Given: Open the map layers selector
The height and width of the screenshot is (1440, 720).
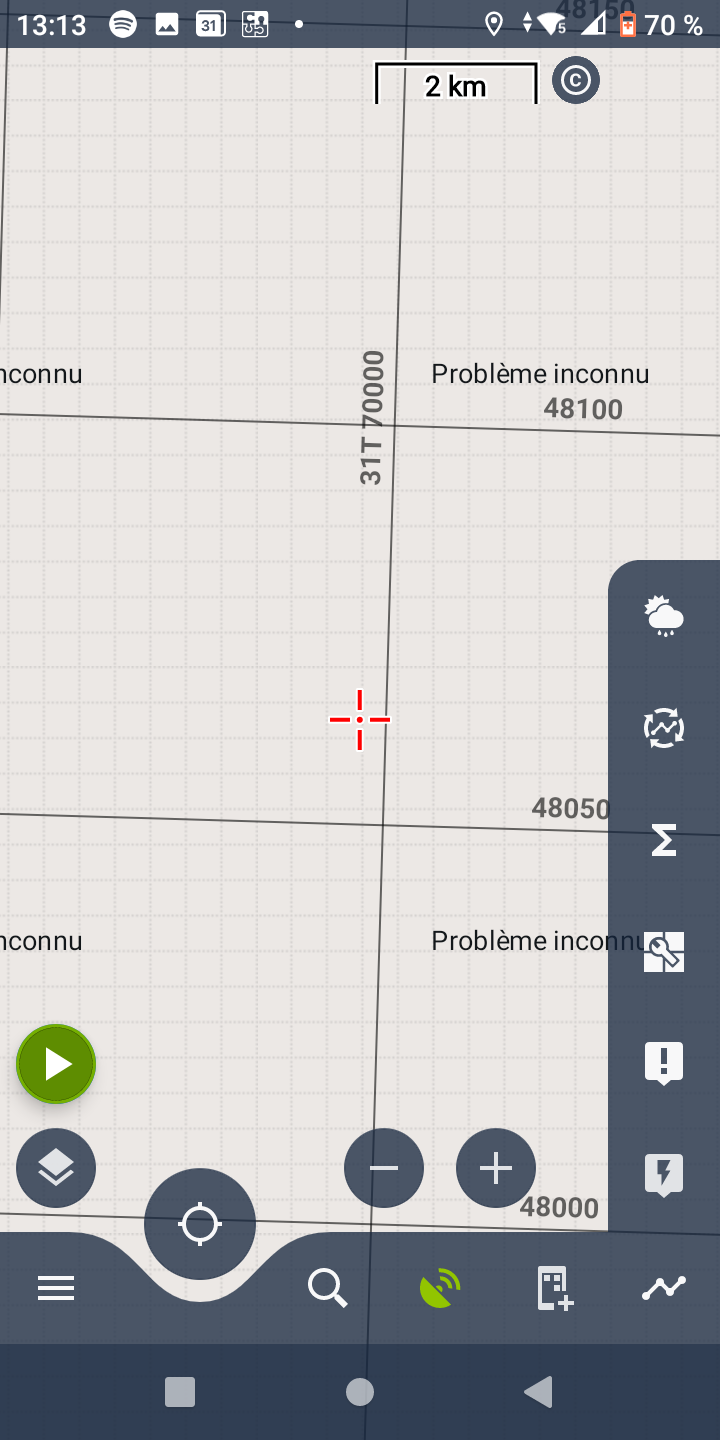Looking at the screenshot, I should (56, 1167).
